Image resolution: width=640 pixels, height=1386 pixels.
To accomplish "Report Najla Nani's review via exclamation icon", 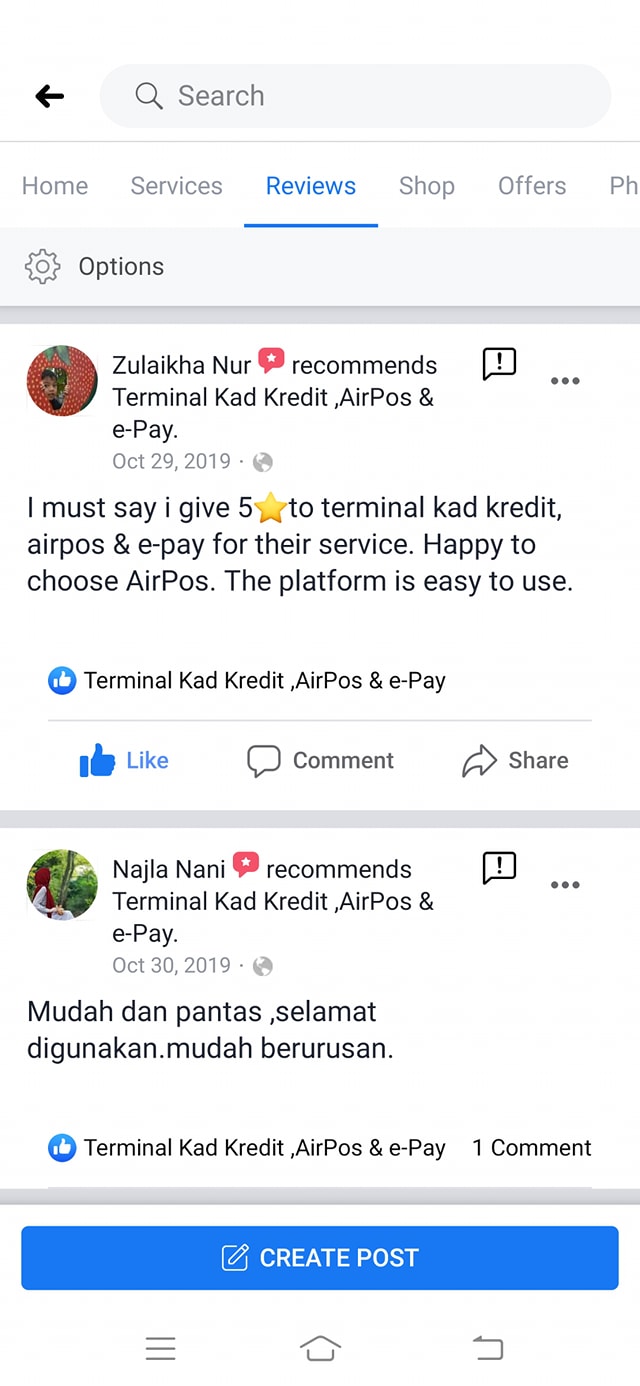I will (499, 868).
